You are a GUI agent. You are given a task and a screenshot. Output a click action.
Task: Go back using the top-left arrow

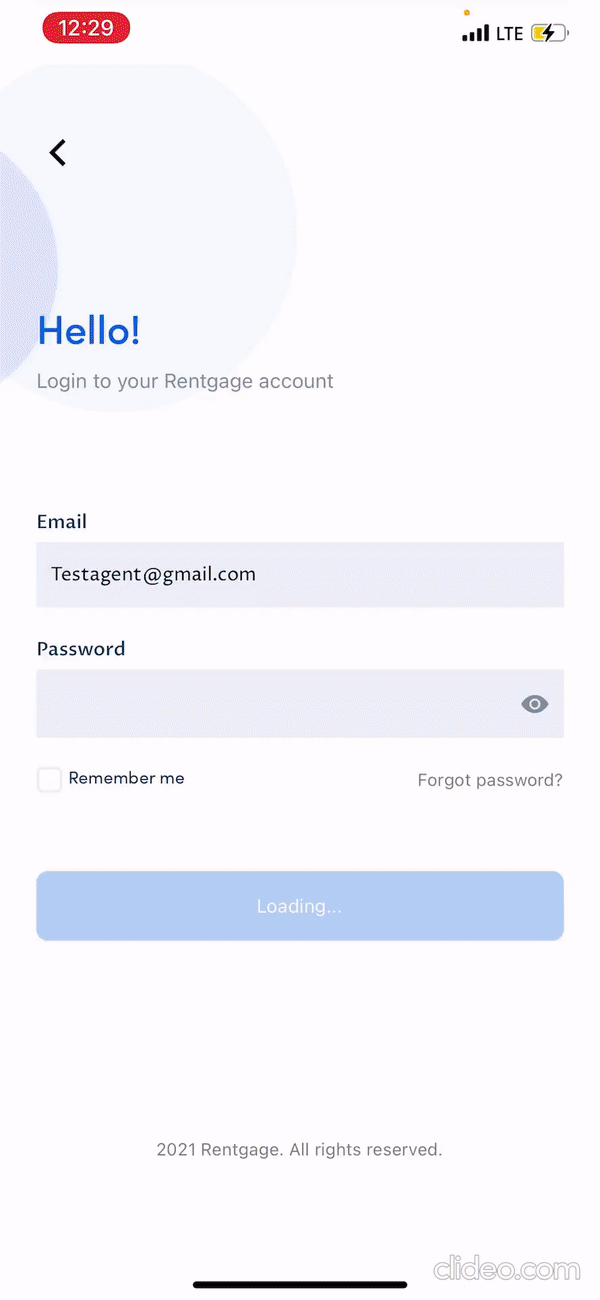(58, 153)
